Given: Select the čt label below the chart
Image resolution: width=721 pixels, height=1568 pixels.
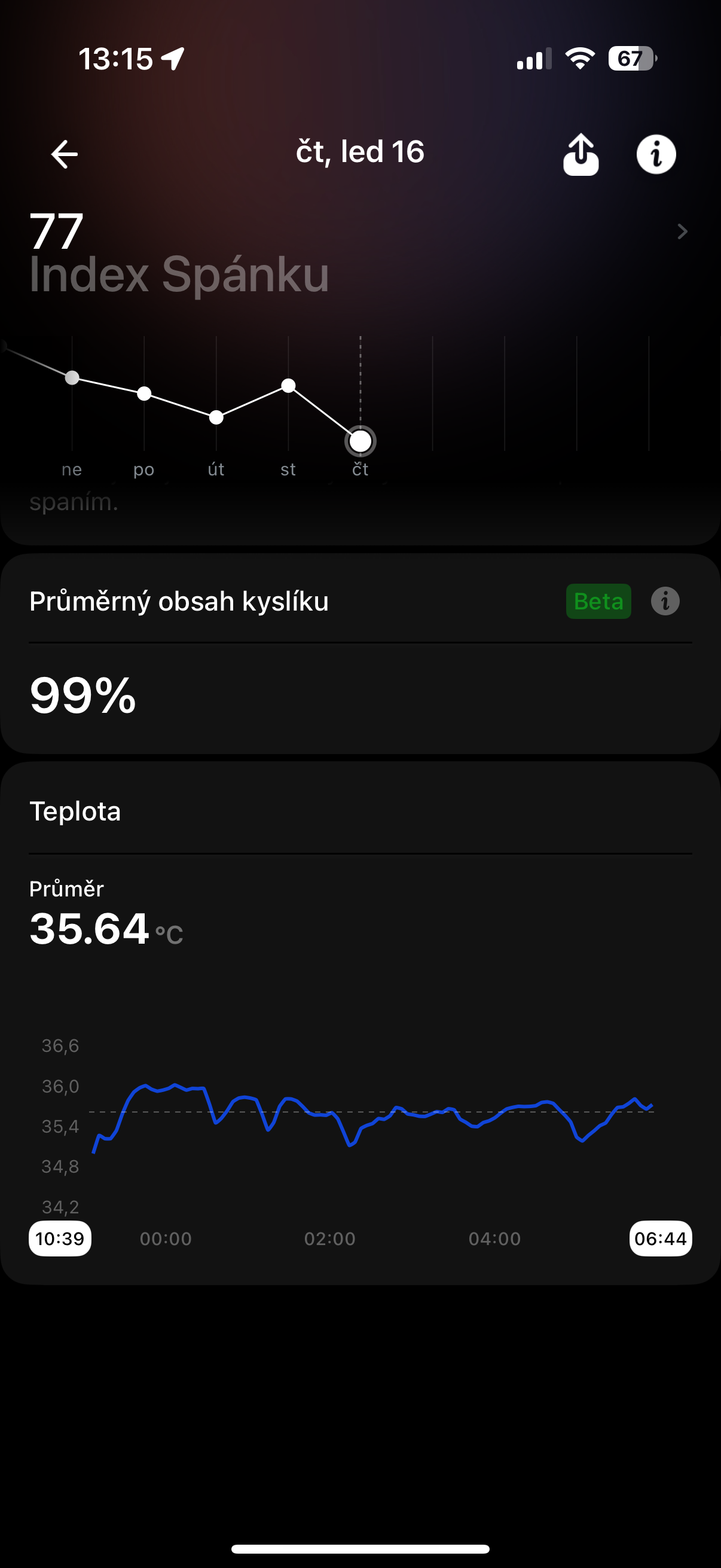Looking at the screenshot, I should tap(360, 469).
